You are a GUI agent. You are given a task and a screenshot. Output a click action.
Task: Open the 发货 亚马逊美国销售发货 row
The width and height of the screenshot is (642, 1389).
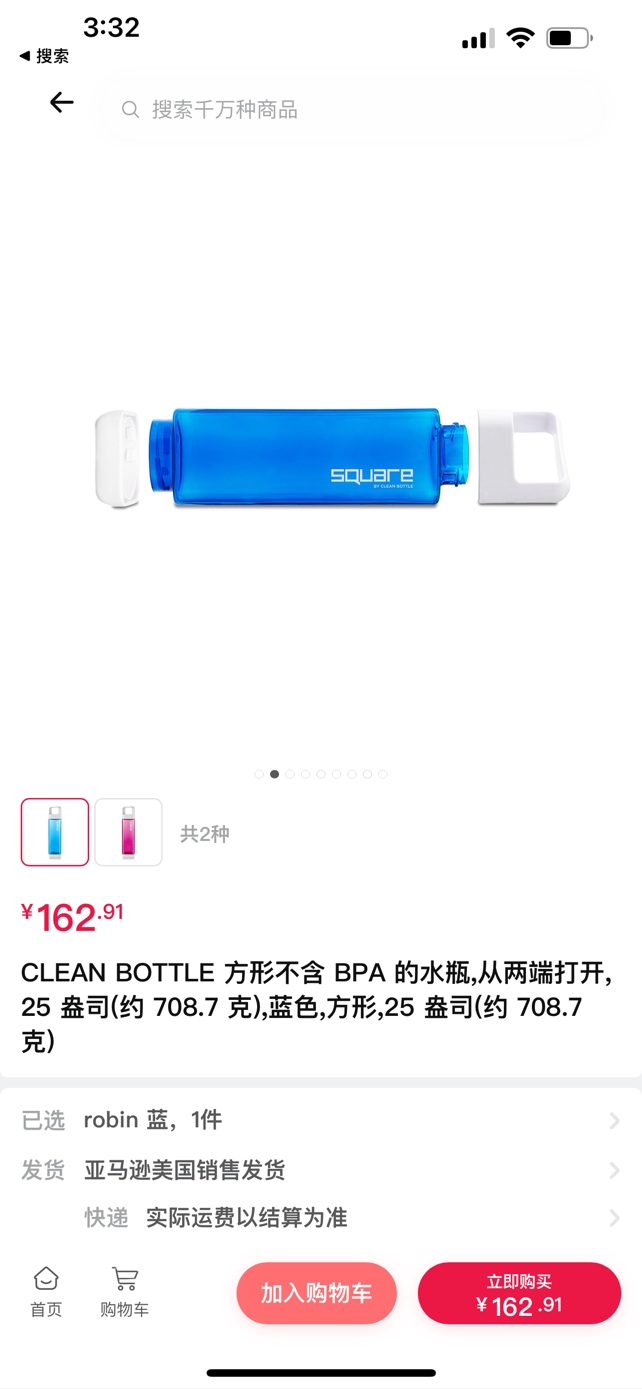pyautogui.click(x=320, y=1169)
